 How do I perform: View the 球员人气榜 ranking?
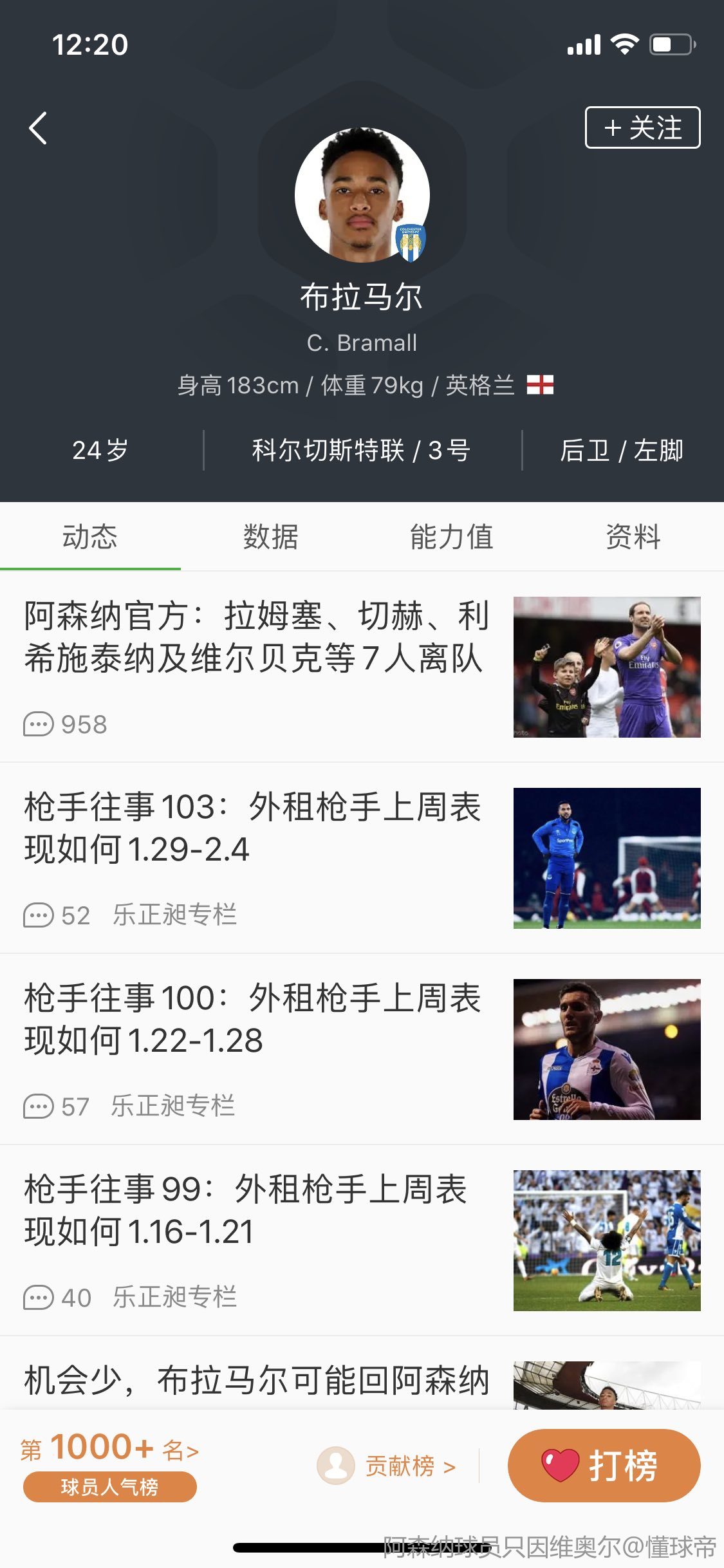pos(109,1487)
